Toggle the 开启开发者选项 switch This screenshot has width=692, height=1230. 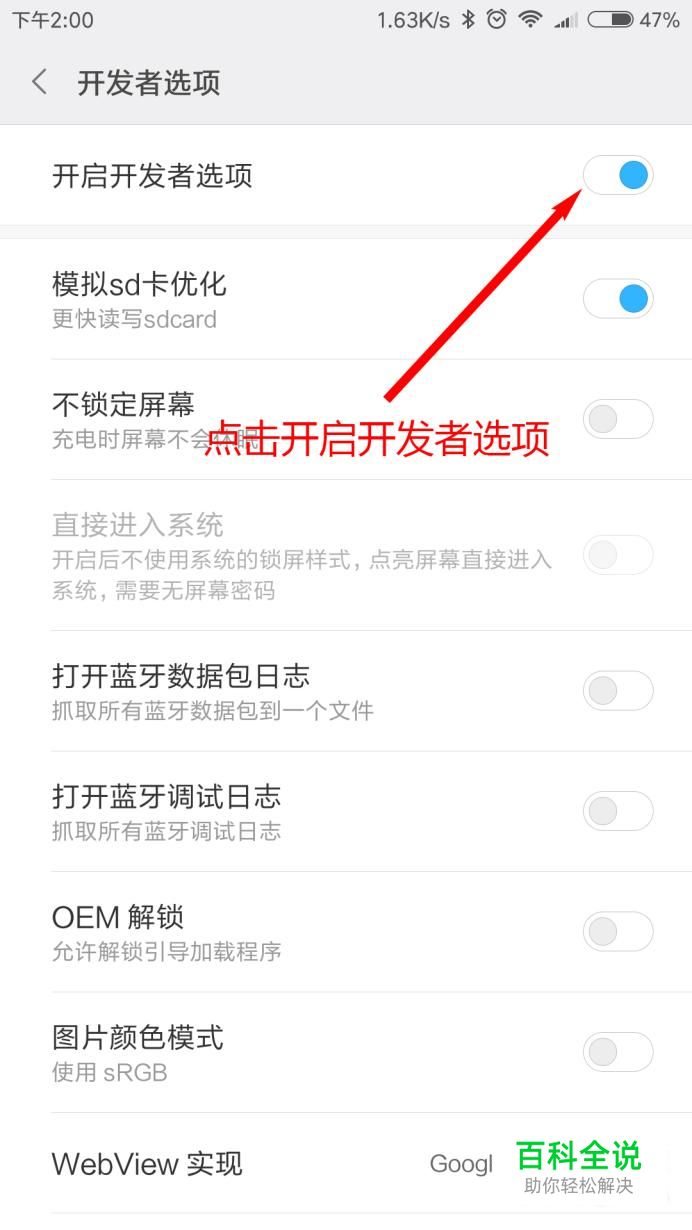click(x=618, y=176)
